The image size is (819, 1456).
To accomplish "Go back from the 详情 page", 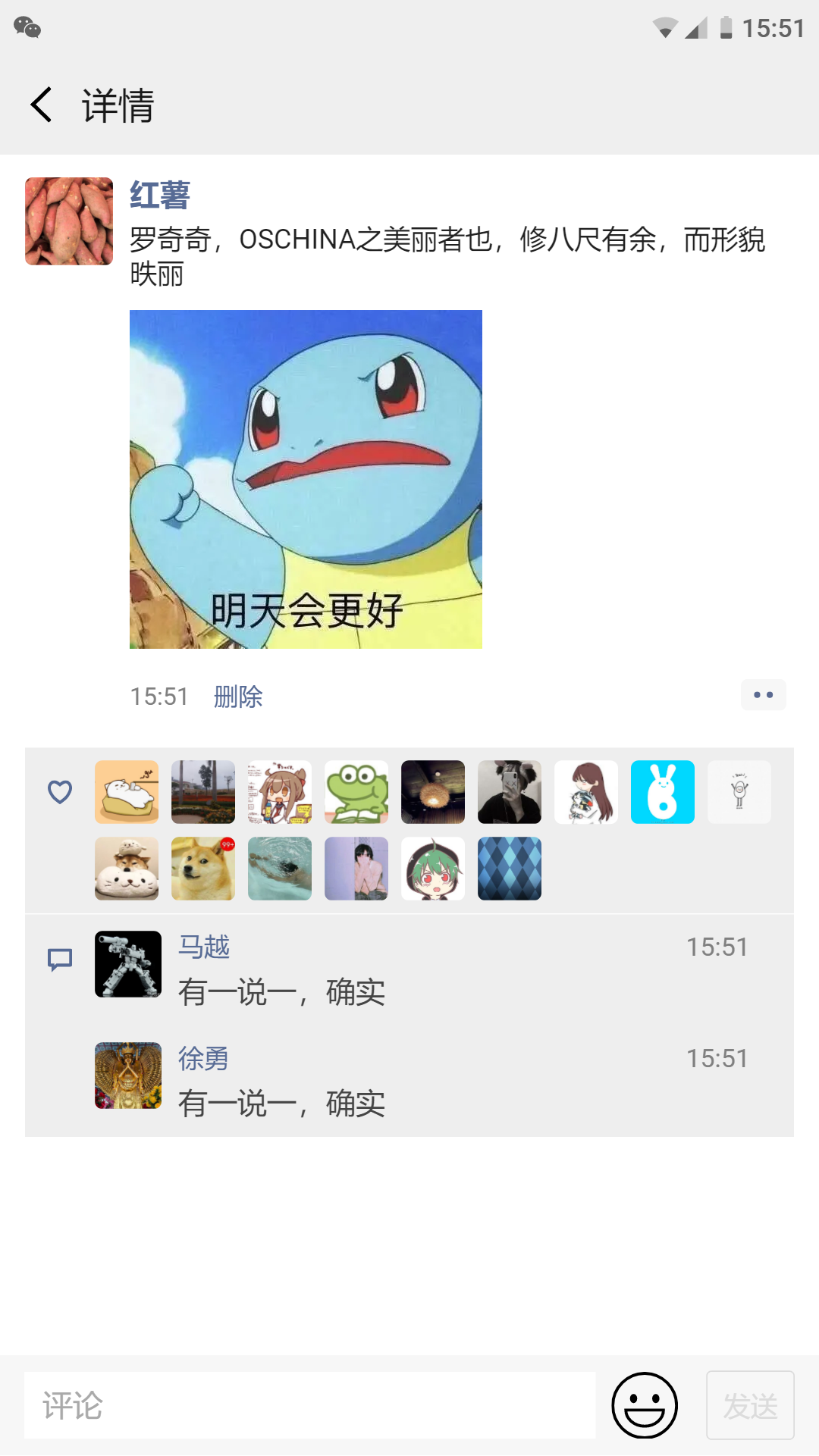I will pyautogui.click(x=41, y=105).
